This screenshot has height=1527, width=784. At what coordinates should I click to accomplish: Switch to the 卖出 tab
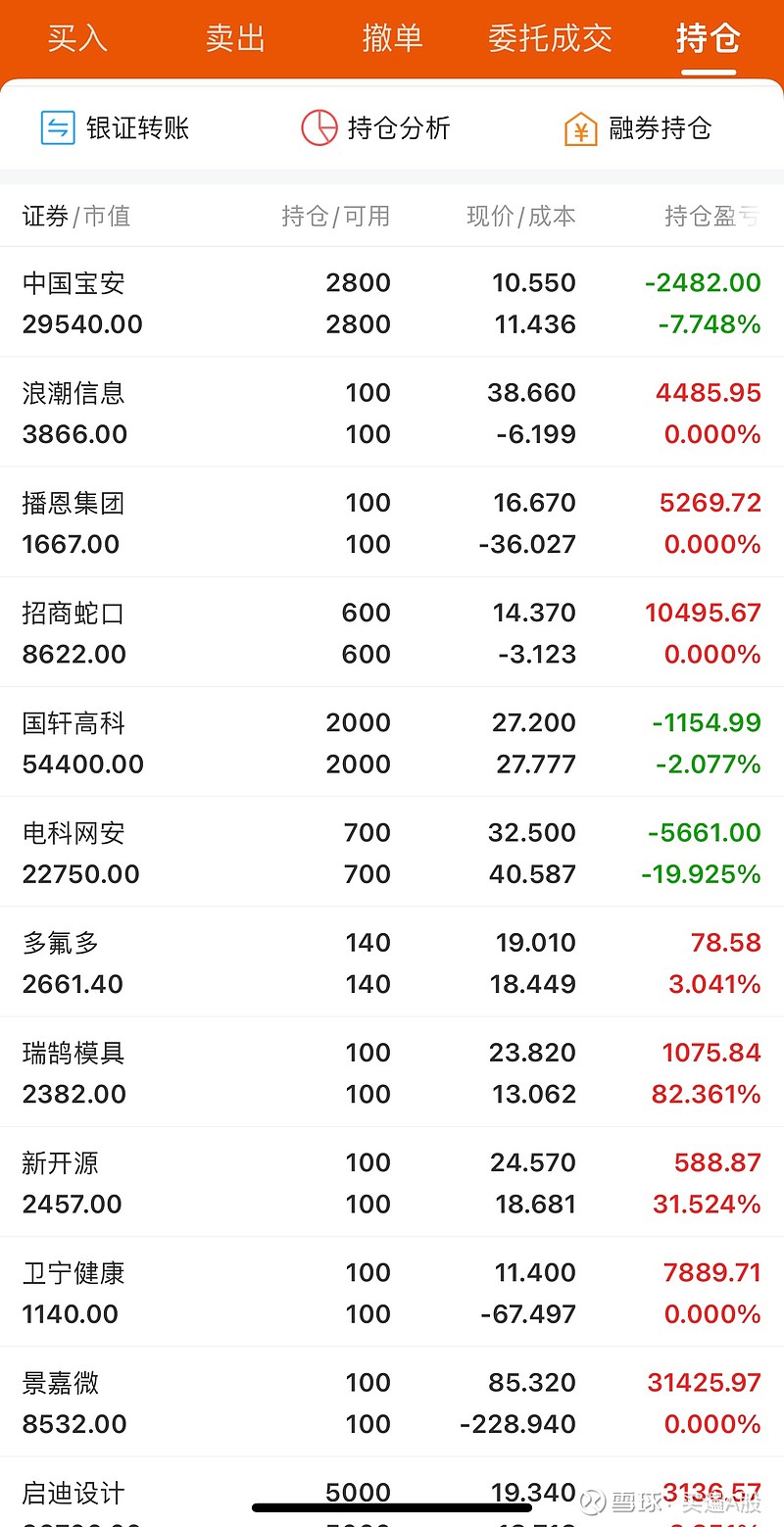coord(235,38)
